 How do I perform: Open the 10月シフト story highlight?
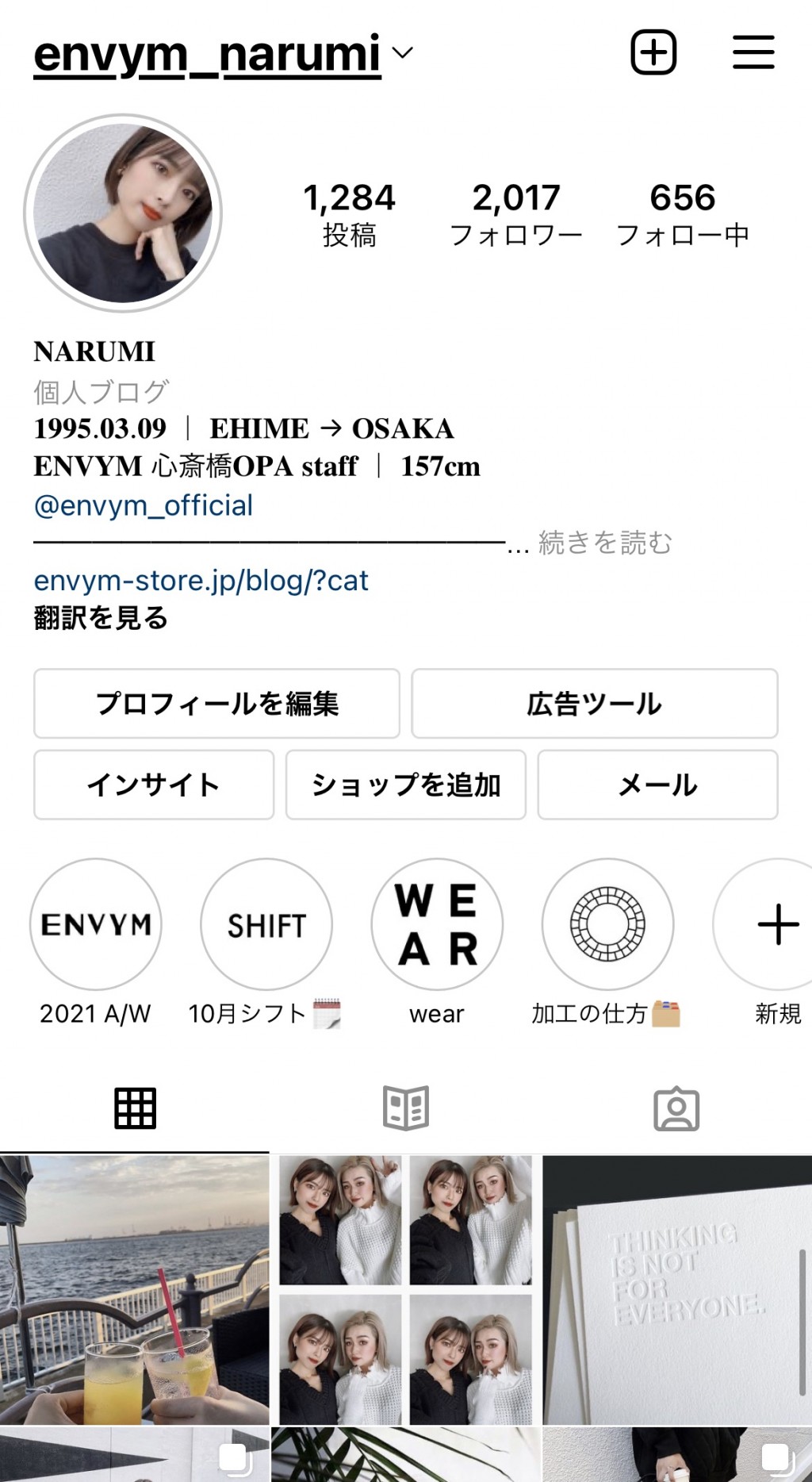point(266,925)
